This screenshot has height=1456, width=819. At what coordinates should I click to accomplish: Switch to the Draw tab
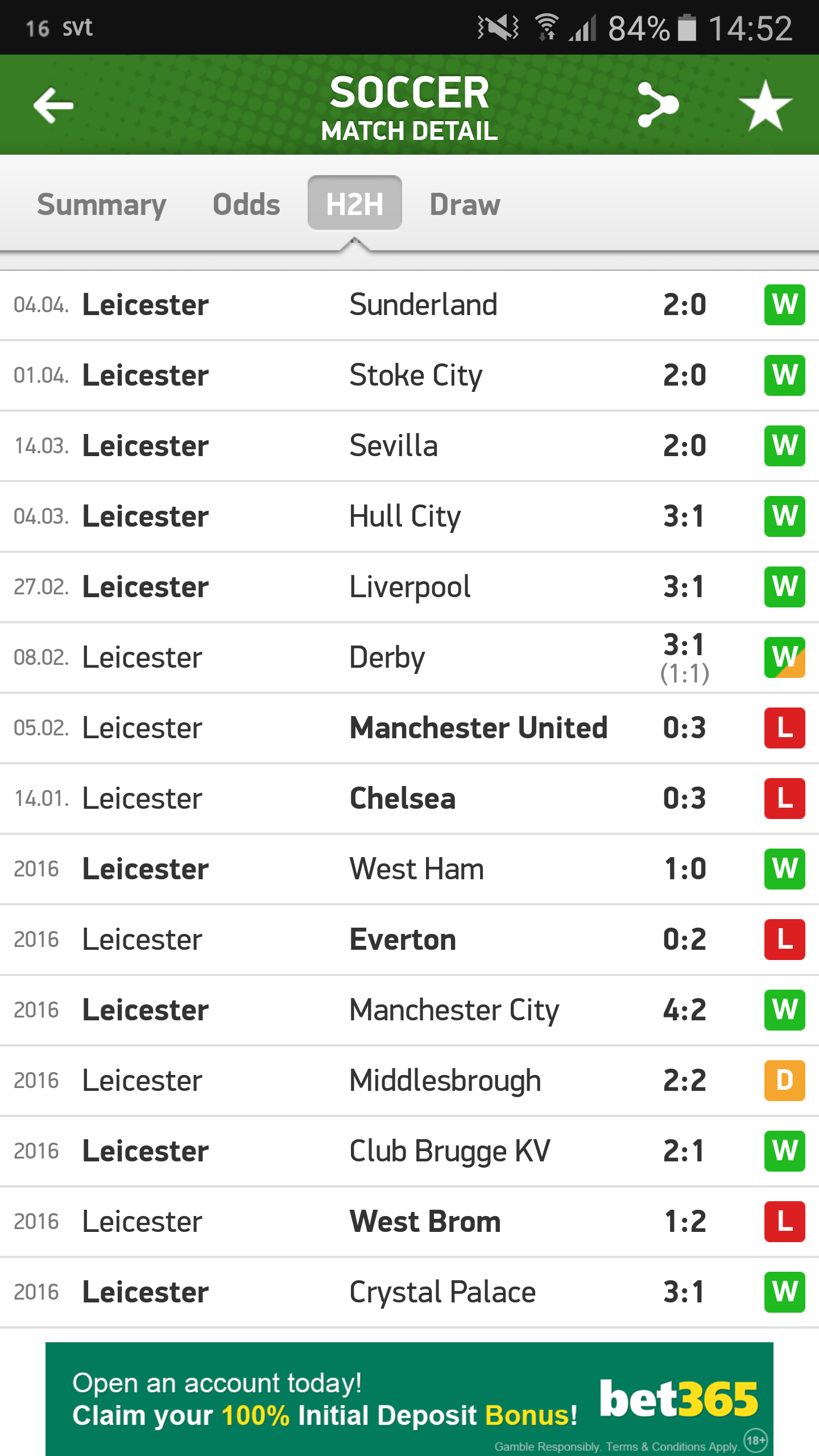[465, 204]
